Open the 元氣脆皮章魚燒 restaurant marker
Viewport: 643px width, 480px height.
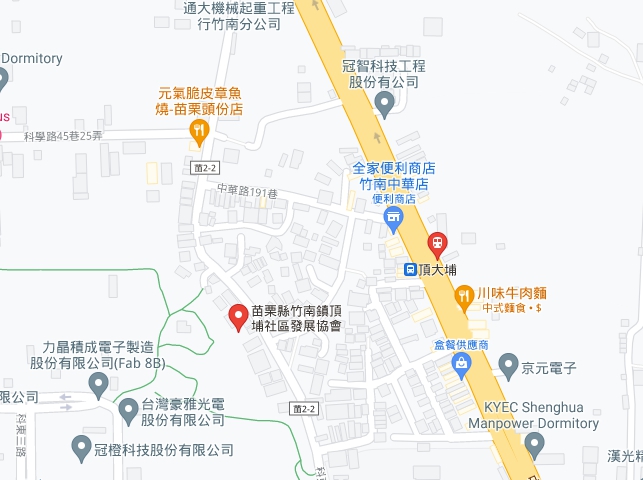(200, 129)
